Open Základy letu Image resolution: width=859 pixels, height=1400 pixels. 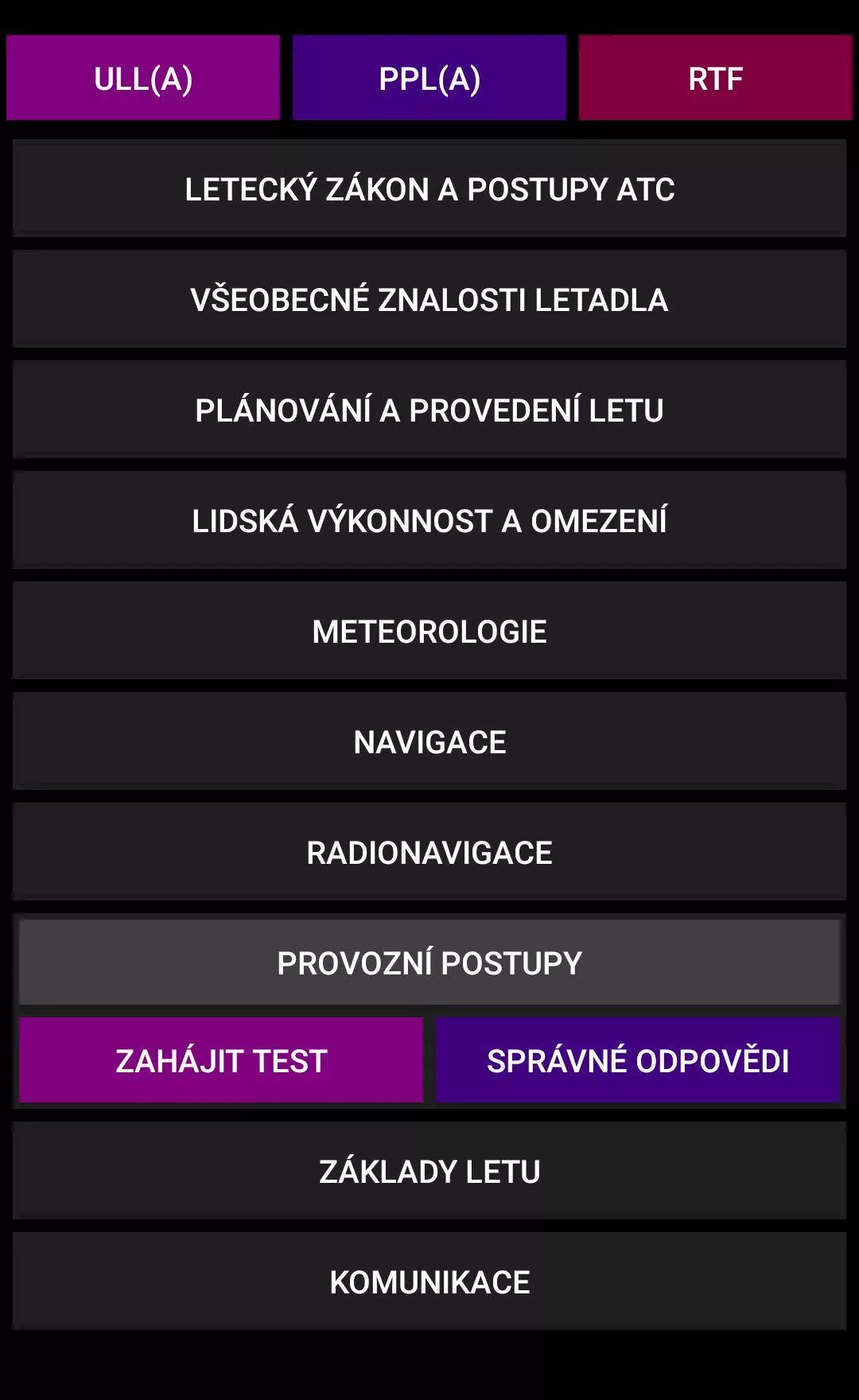[429, 1171]
